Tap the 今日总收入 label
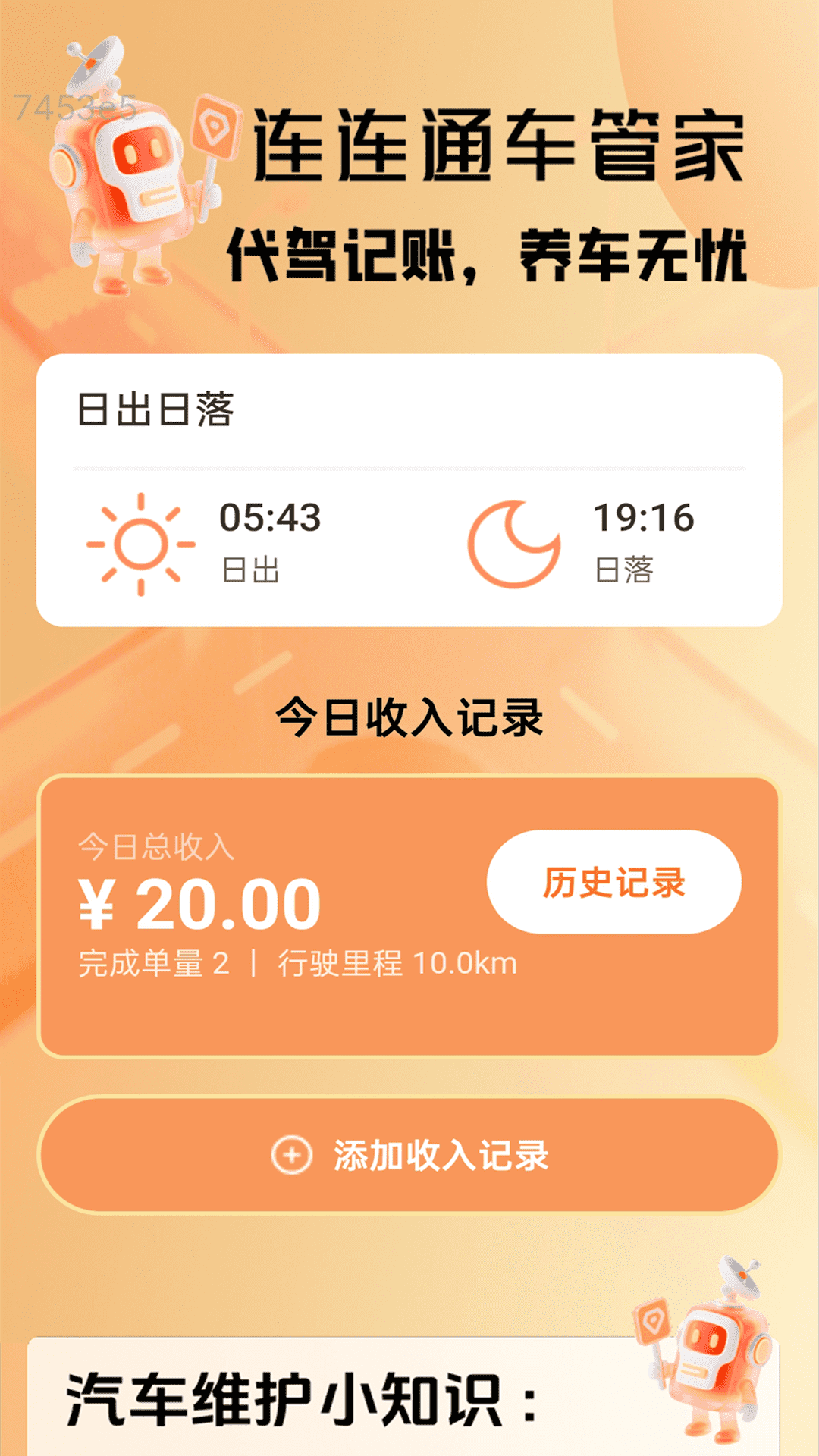The width and height of the screenshot is (819, 1456). coord(155,850)
